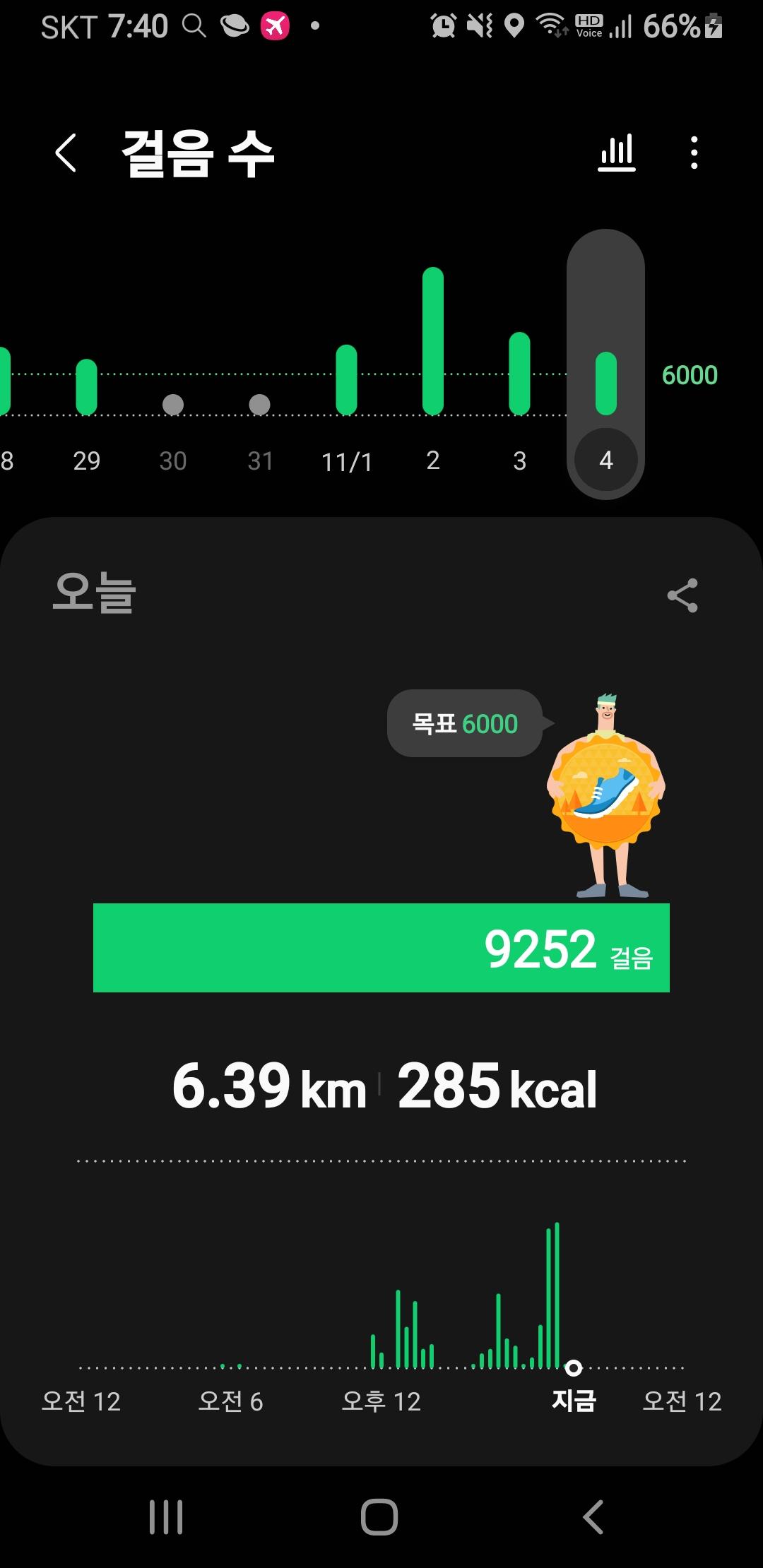763x1568 pixels.
Task: Share today's step count
Action: click(682, 595)
